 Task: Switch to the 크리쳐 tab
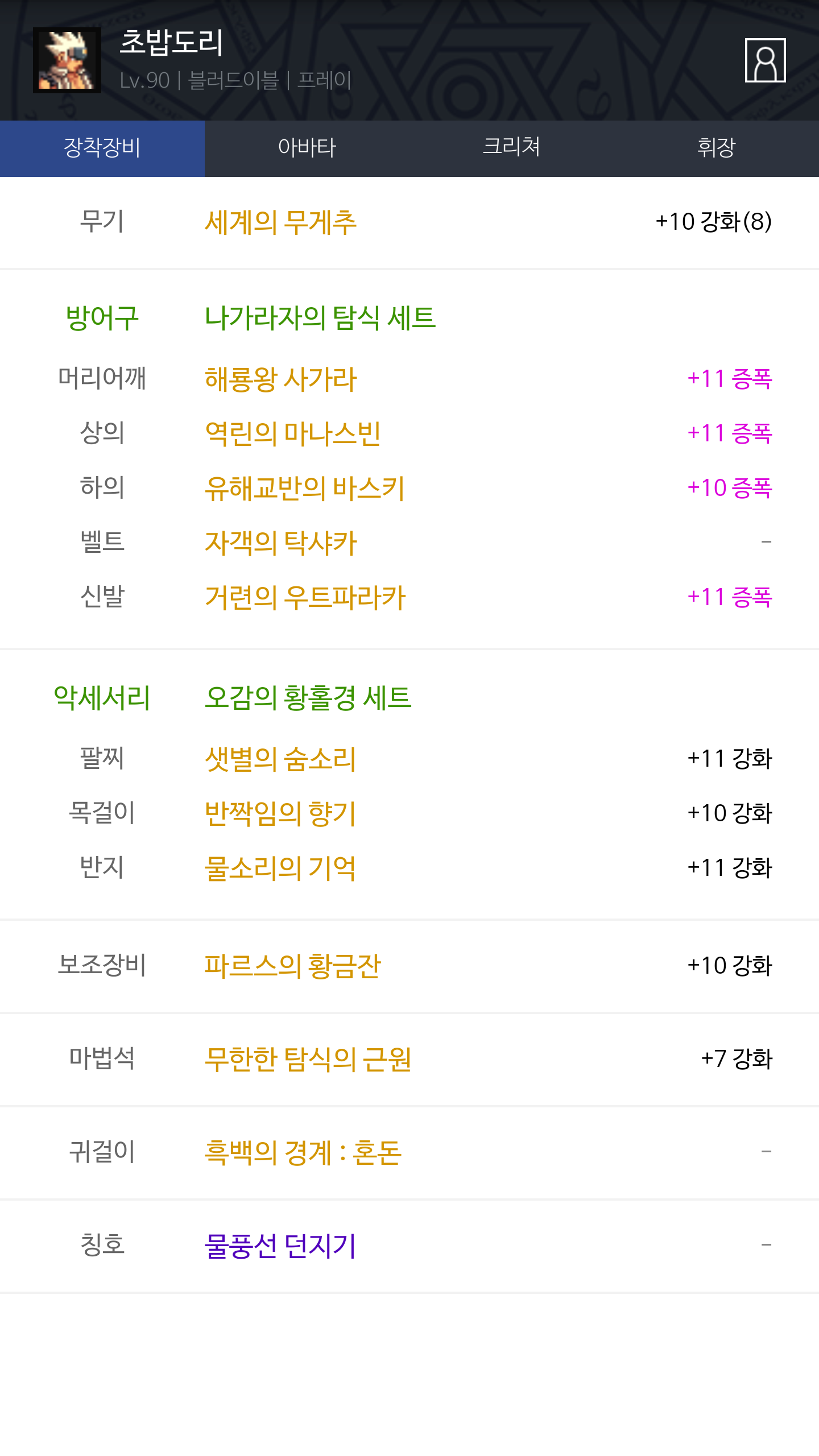512,148
